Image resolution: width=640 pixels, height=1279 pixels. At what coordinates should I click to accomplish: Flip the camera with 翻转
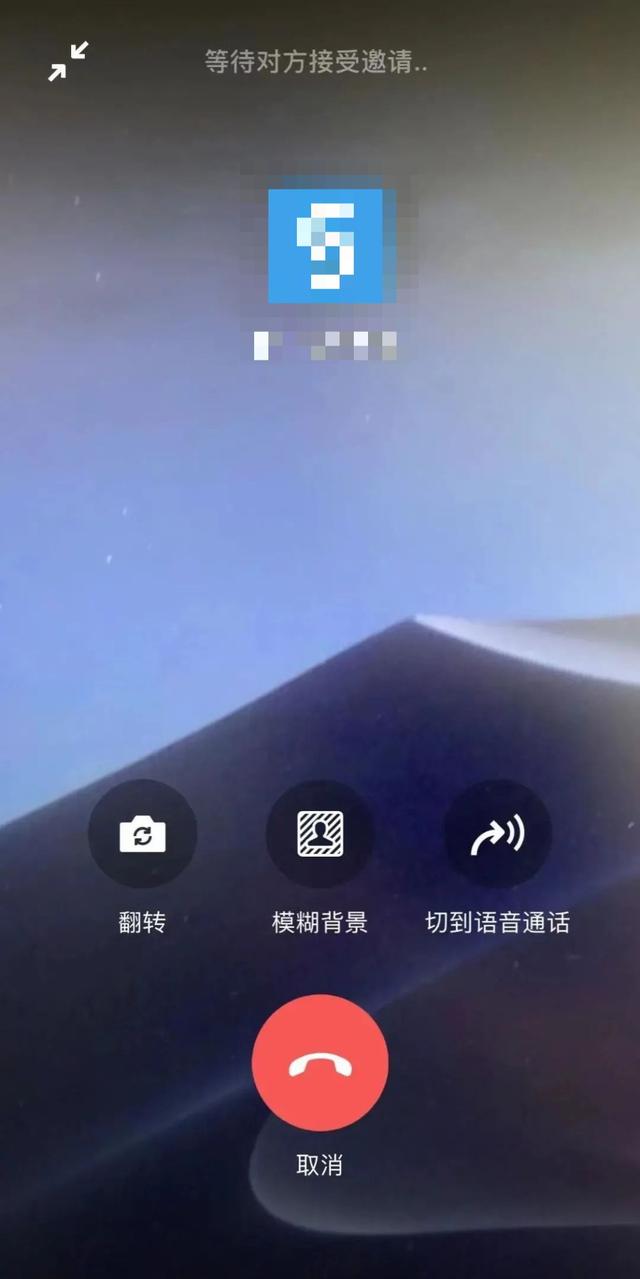tap(142, 834)
